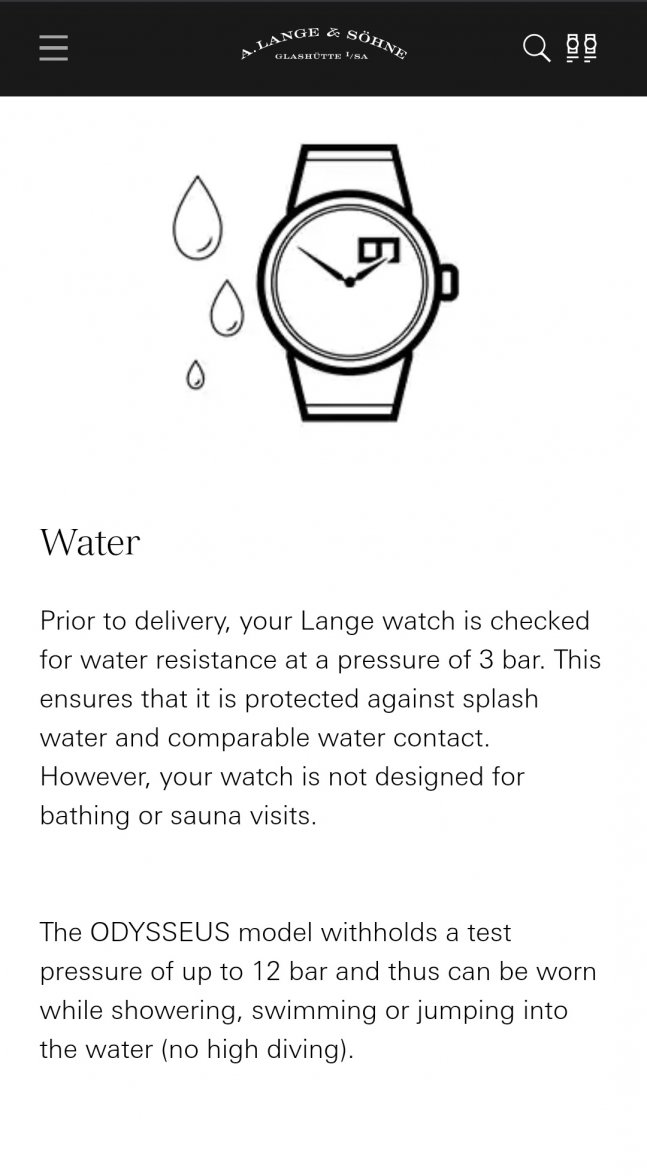
Task: Open the watch comparison icon
Action: (x=581, y=48)
